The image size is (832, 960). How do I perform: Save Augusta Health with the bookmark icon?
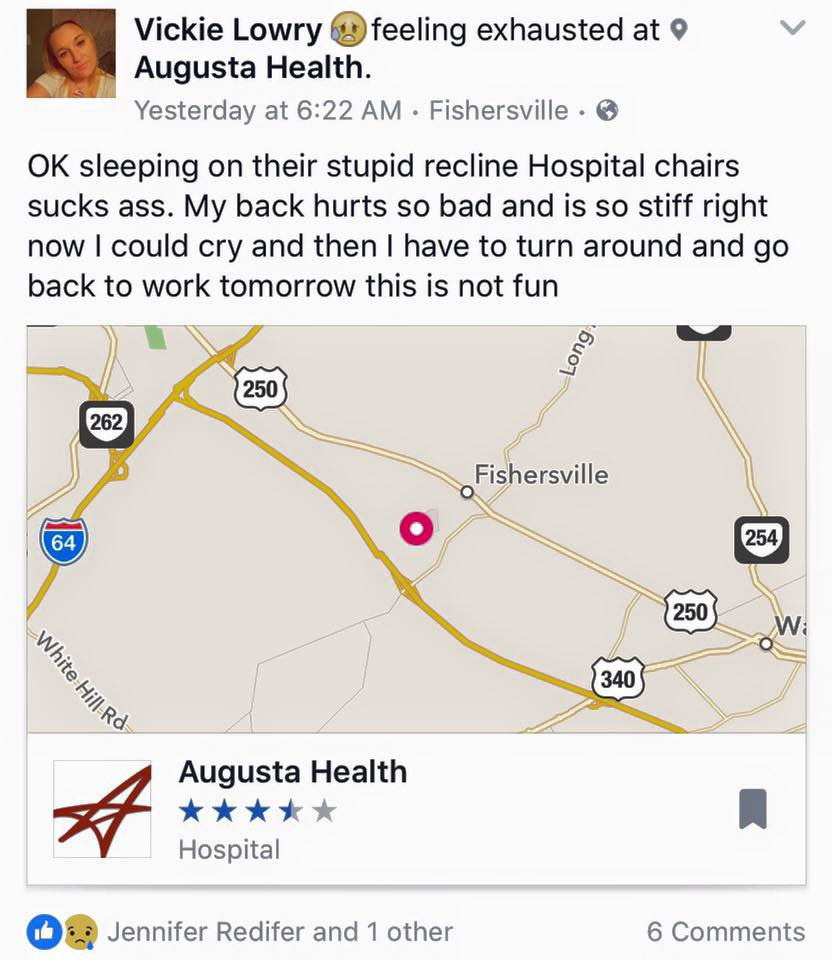pyautogui.click(x=752, y=809)
